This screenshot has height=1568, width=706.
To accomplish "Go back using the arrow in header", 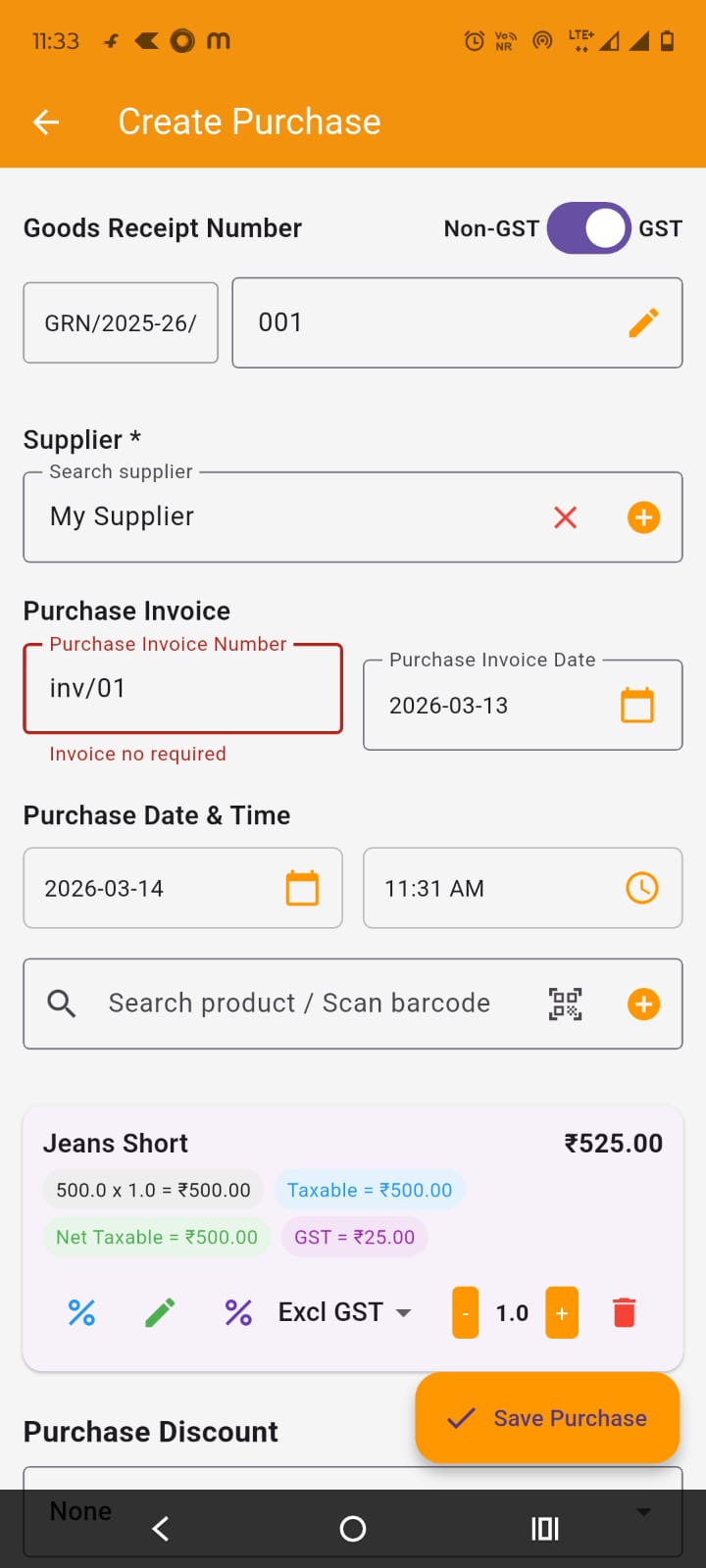I will (44, 122).
